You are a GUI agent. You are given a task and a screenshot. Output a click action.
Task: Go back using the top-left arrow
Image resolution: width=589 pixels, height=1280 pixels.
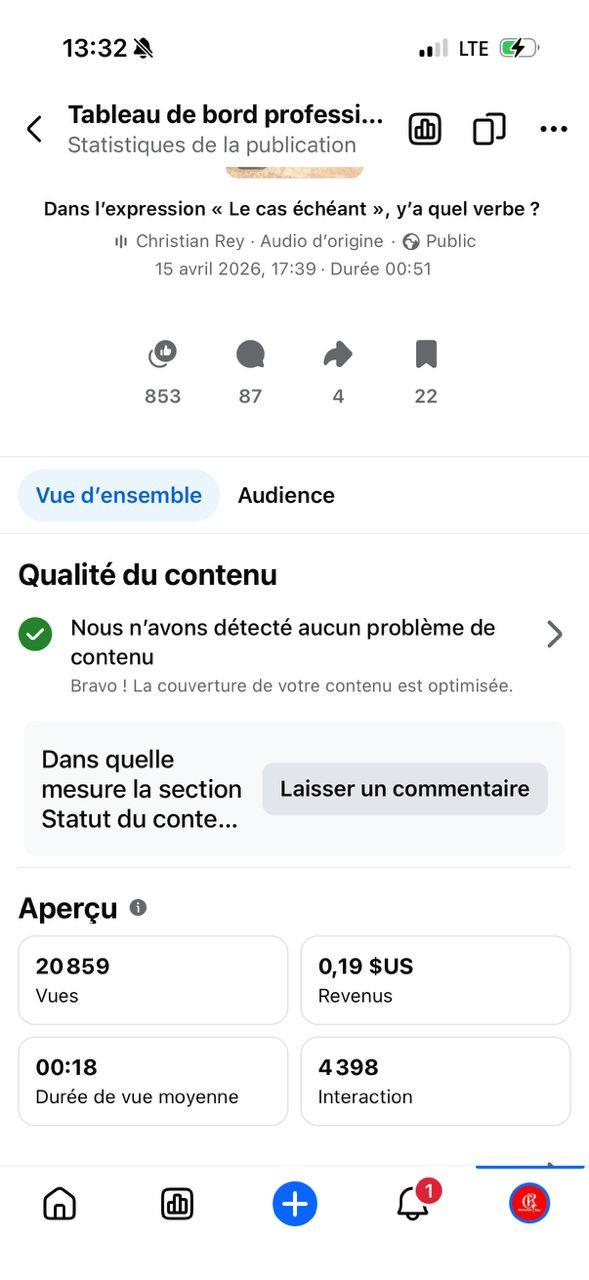coord(34,129)
